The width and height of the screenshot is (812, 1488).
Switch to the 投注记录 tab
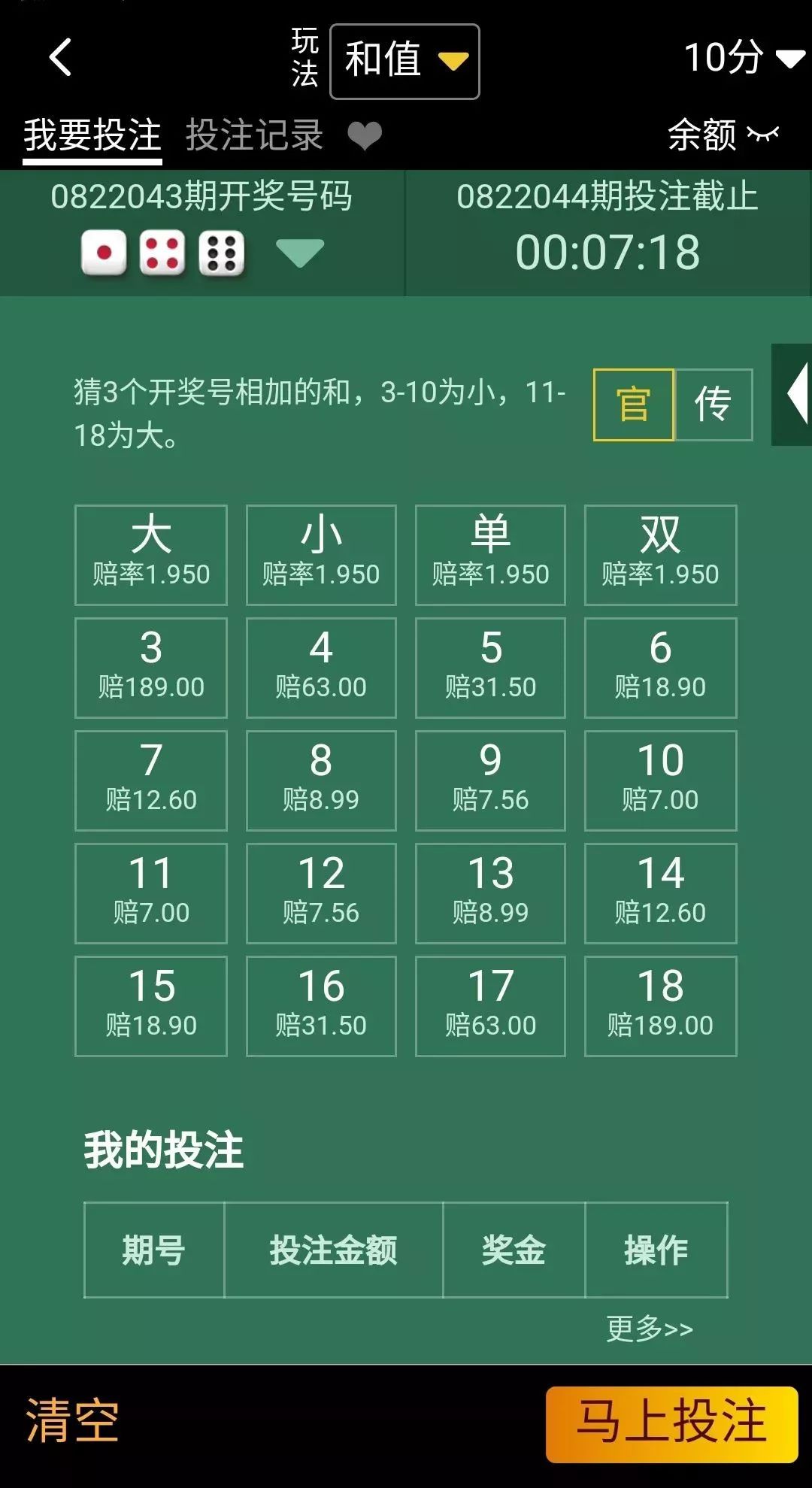pos(254,135)
